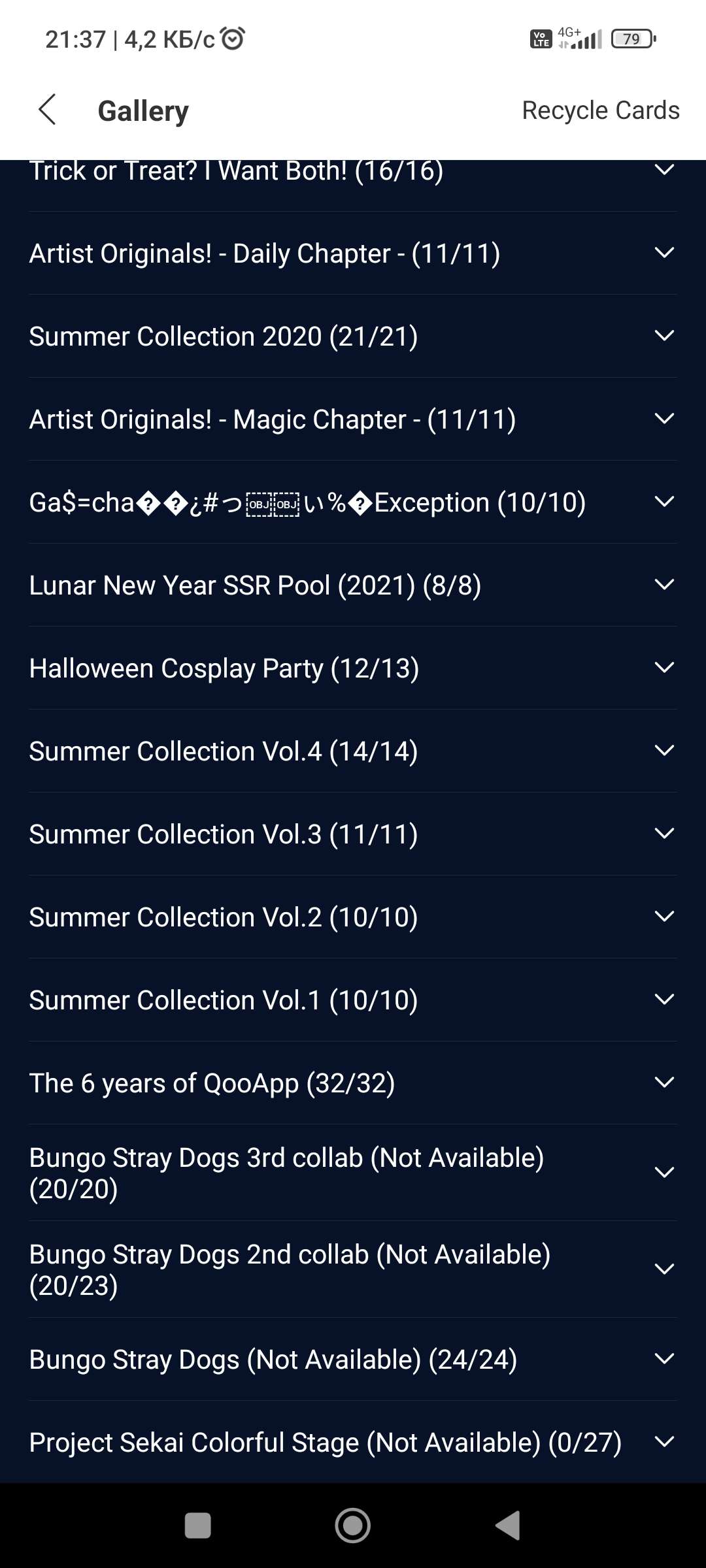Open Recycle Cards
Screen dimensions: 706x1568
tap(600, 110)
